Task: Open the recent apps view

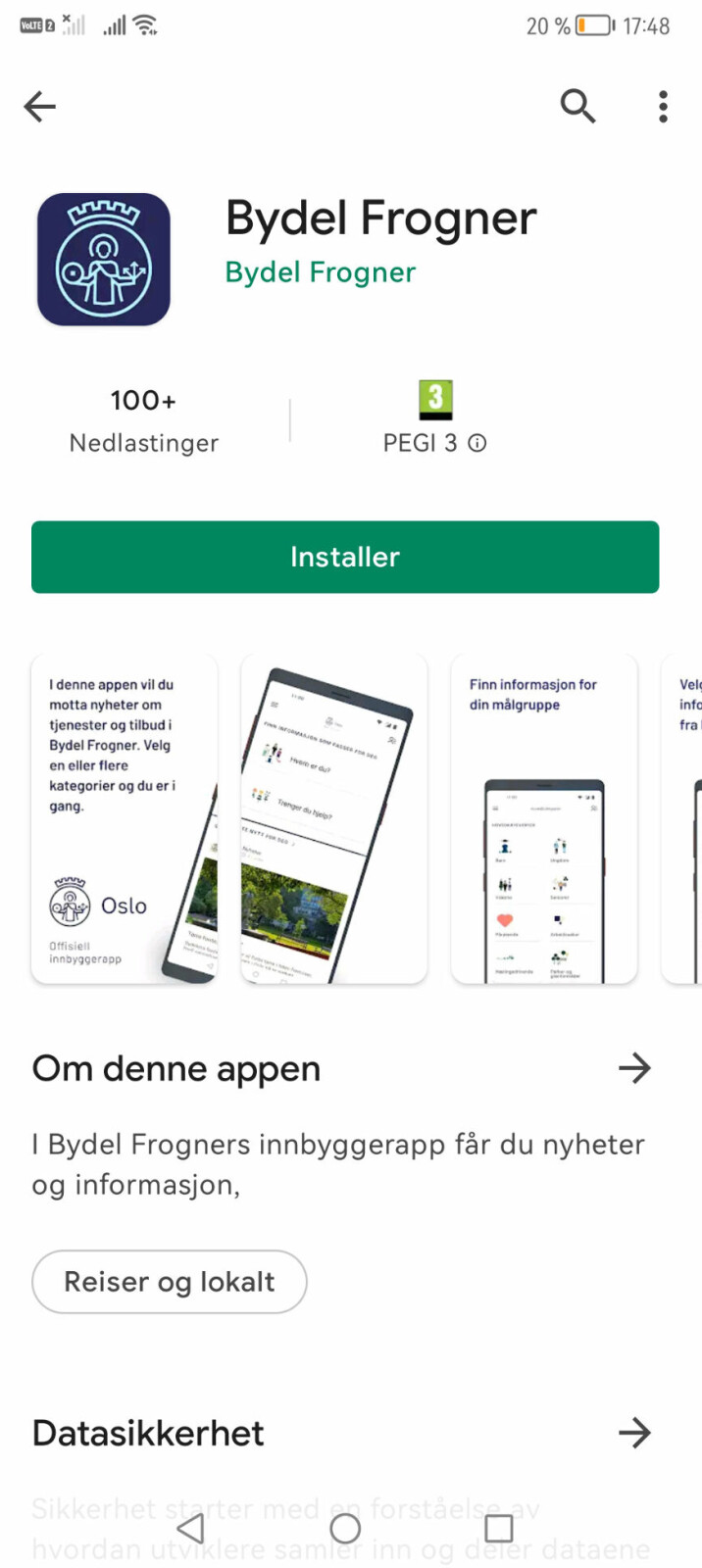Action: pos(499,1529)
